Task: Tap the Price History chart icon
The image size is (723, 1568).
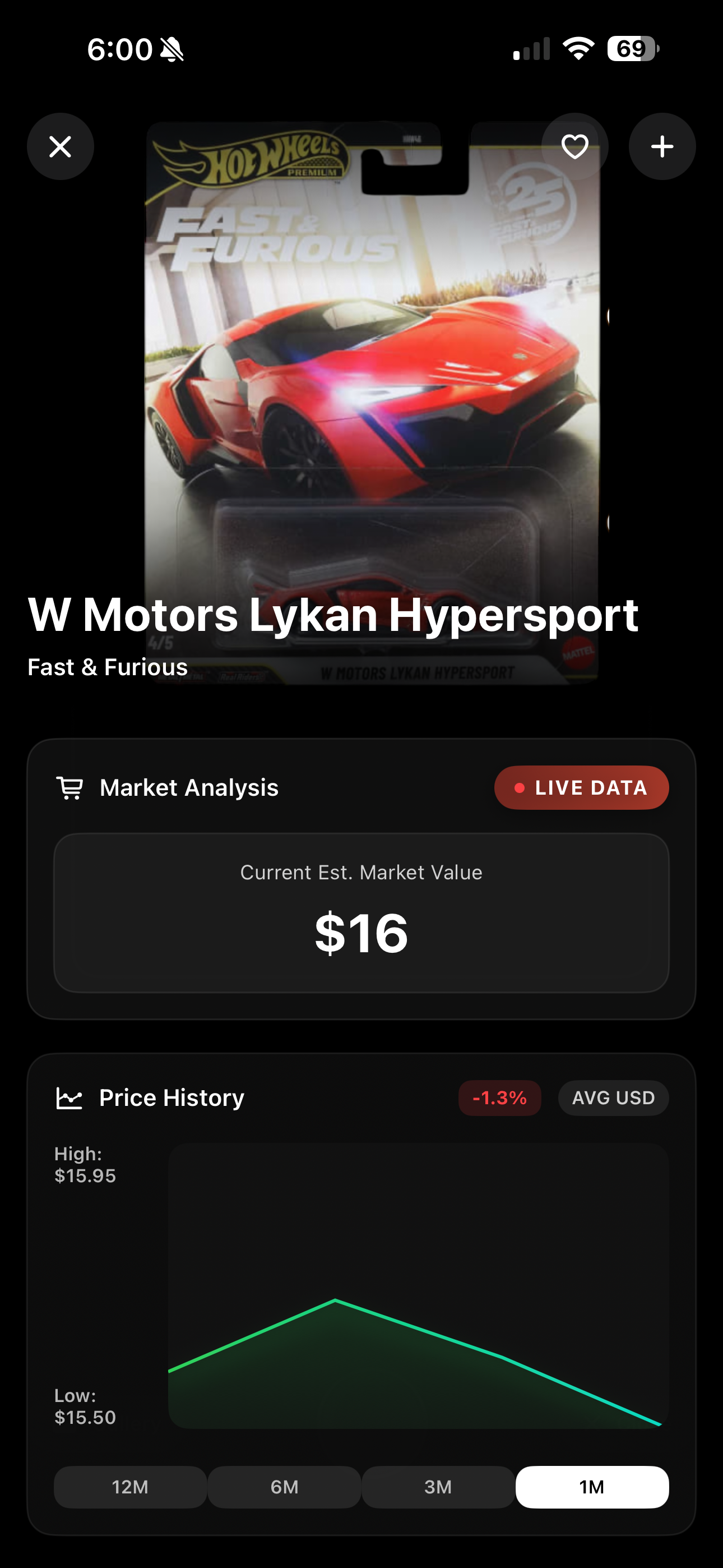Action: click(69, 1097)
